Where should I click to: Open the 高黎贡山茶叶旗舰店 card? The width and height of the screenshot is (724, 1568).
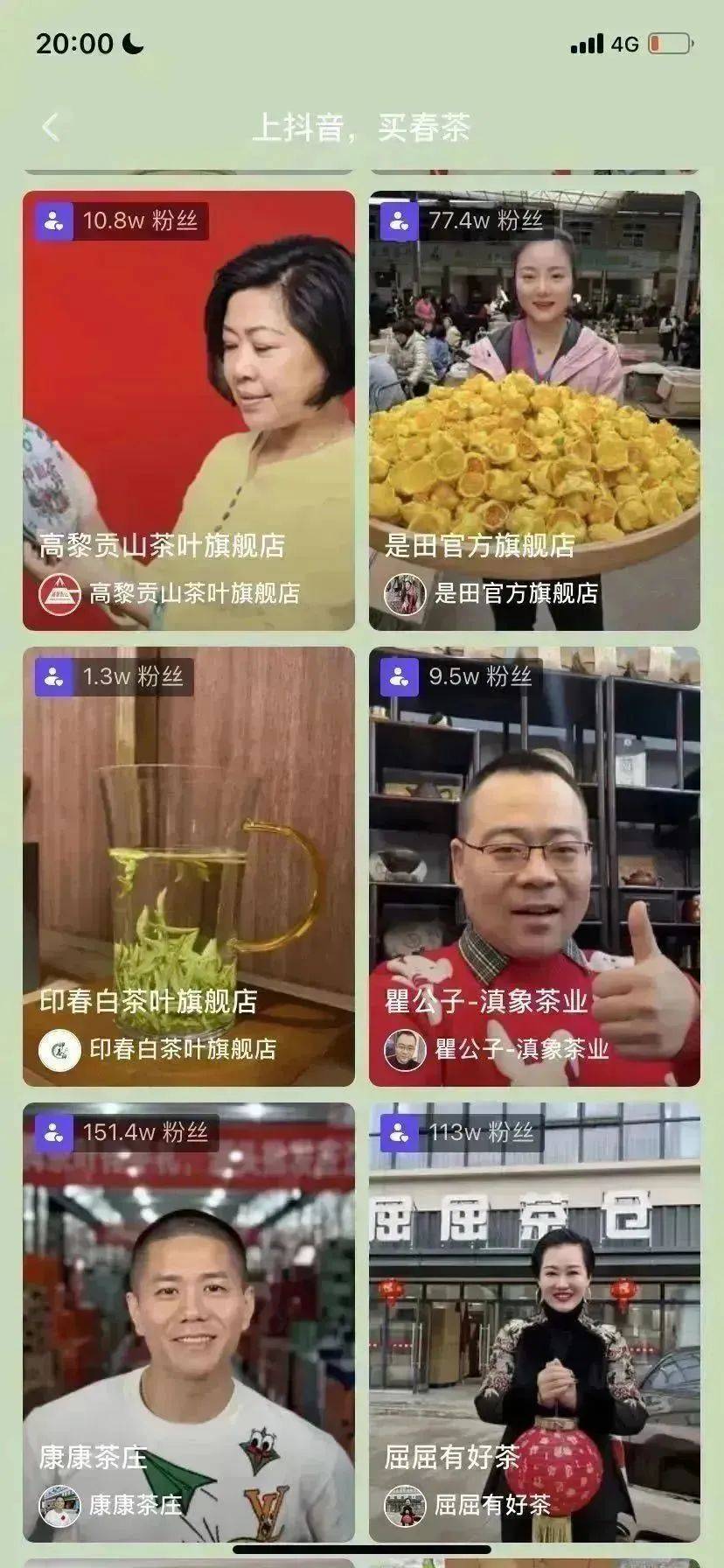[189, 410]
